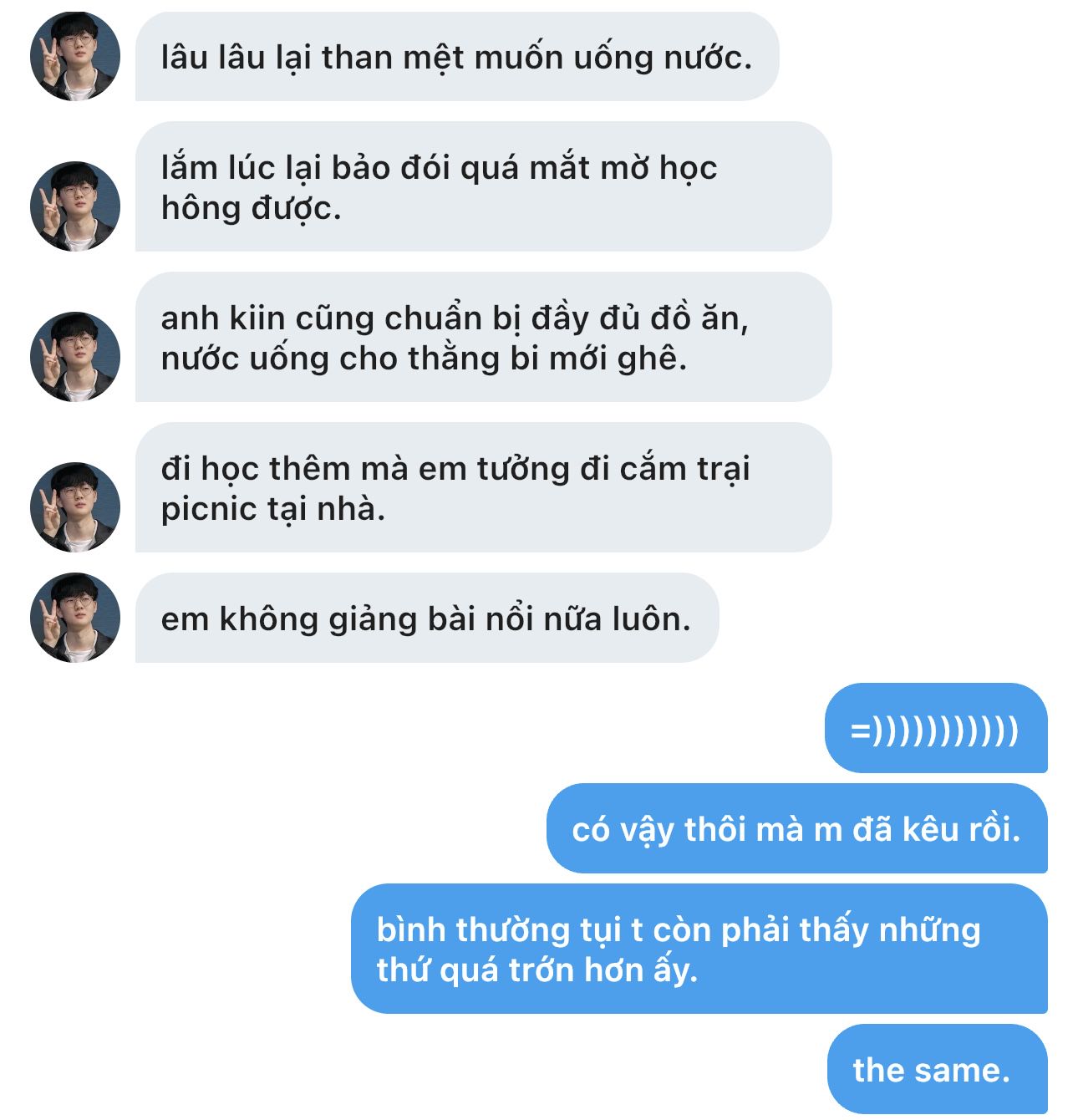Viewport: 1078px width, 1120px height.
Task: Tap the avatar next to "lắm lúc lại bảo đói"
Action: click(75, 206)
